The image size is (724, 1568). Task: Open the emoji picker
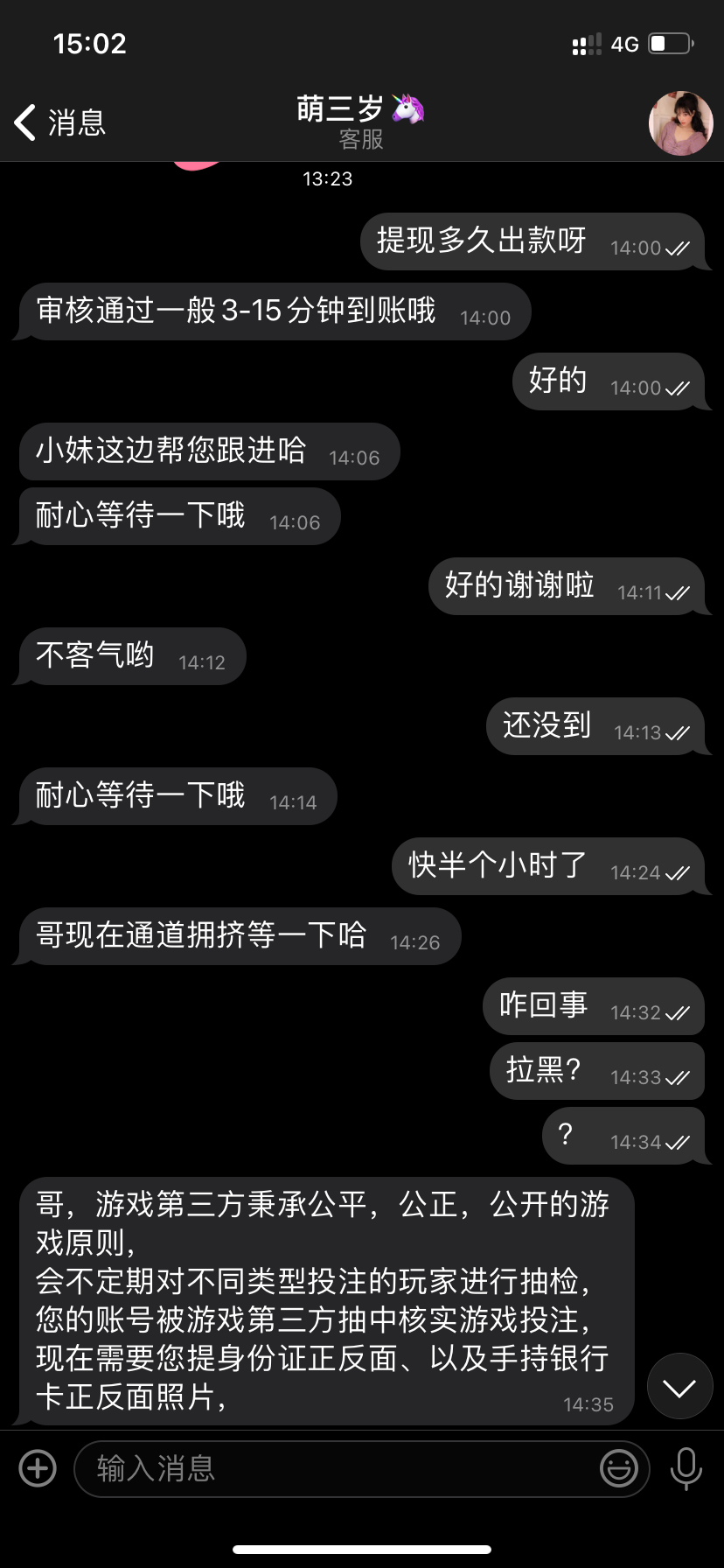pyautogui.click(x=618, y=1468)
